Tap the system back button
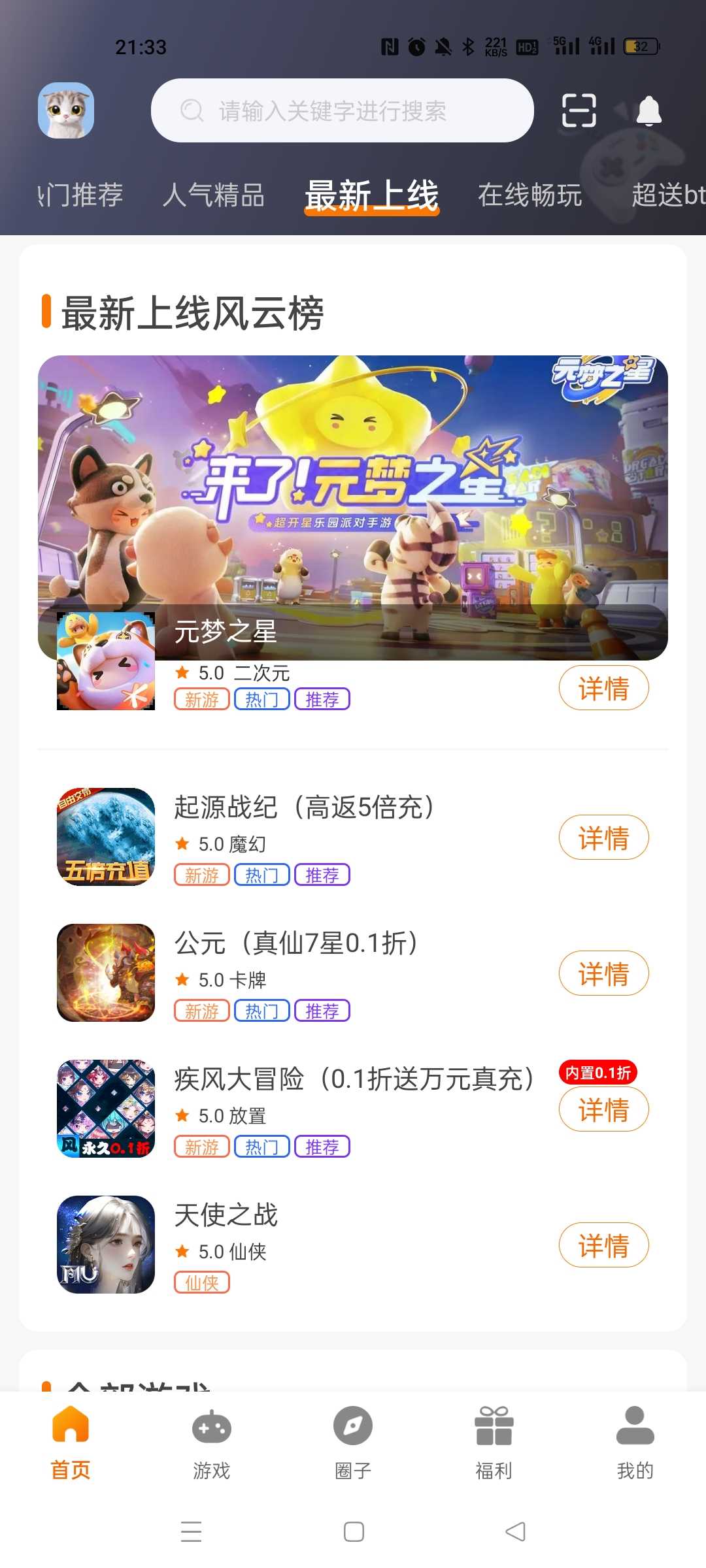Image resolution: width=706 pixels, height=1568 pixels. click(515, 1531)
